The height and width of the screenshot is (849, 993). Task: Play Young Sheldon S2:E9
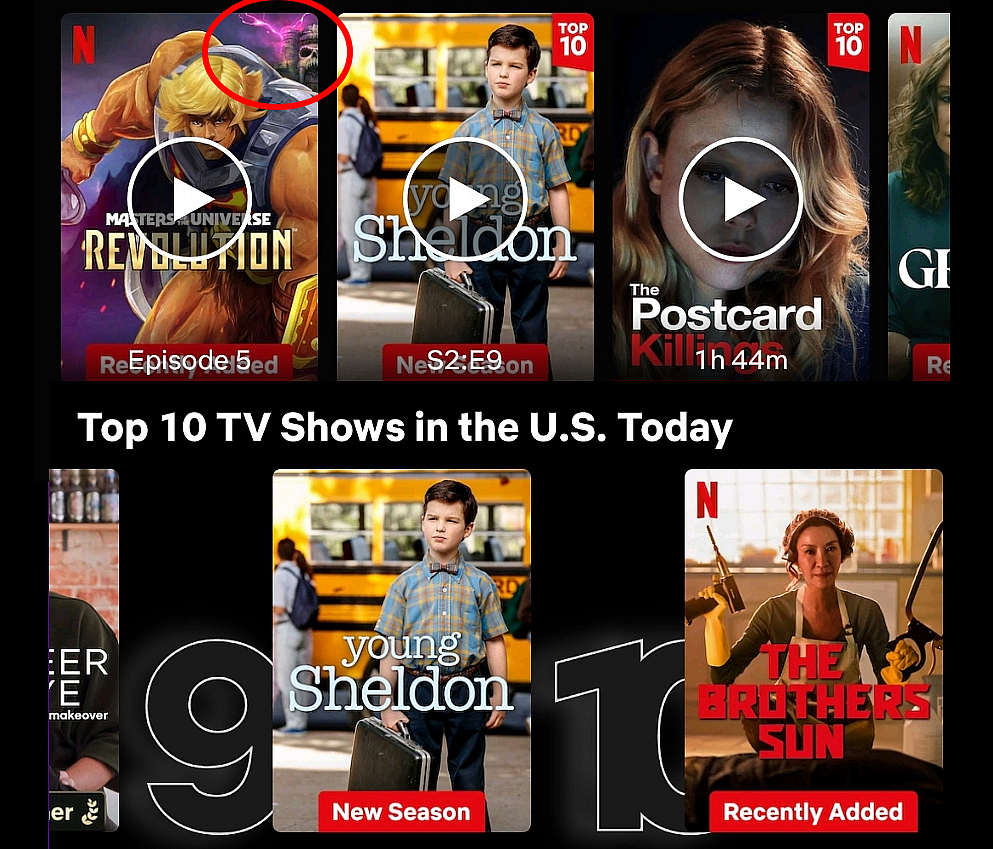pos(465,199)
